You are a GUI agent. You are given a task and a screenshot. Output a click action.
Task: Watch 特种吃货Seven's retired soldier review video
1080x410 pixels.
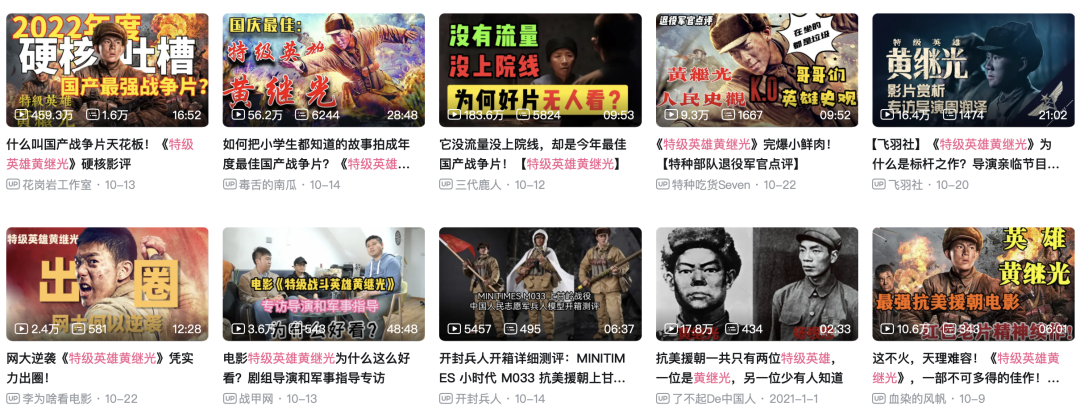tap(756, 70)
